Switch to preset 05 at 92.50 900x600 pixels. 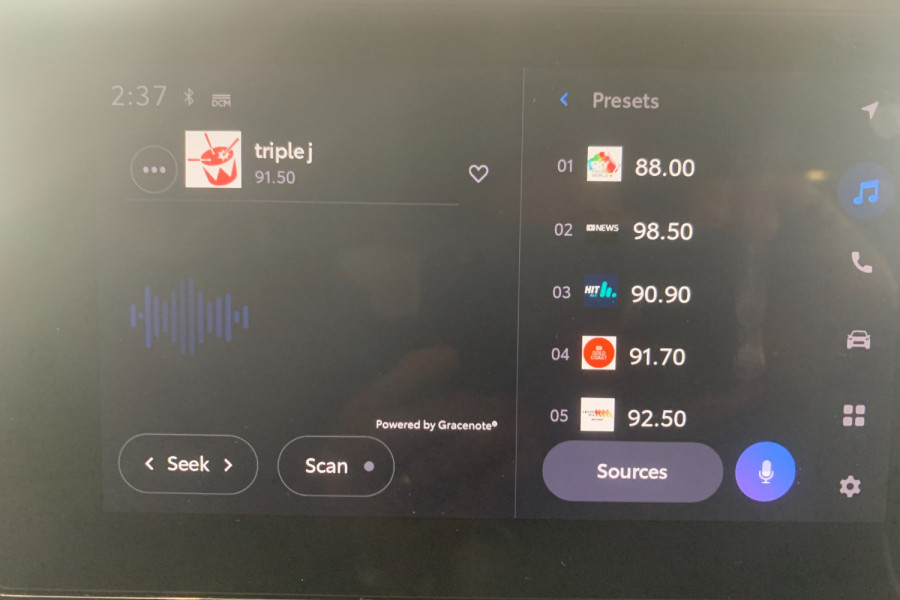point(640,416)
